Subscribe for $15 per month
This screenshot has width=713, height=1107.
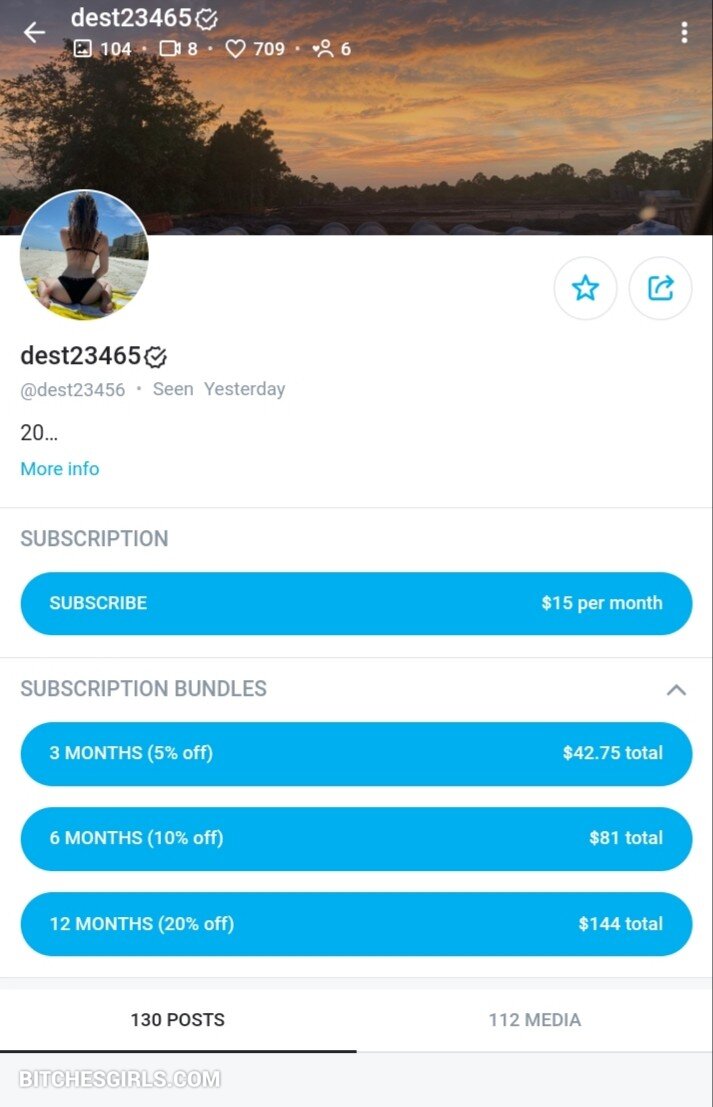tap(356, 603)
